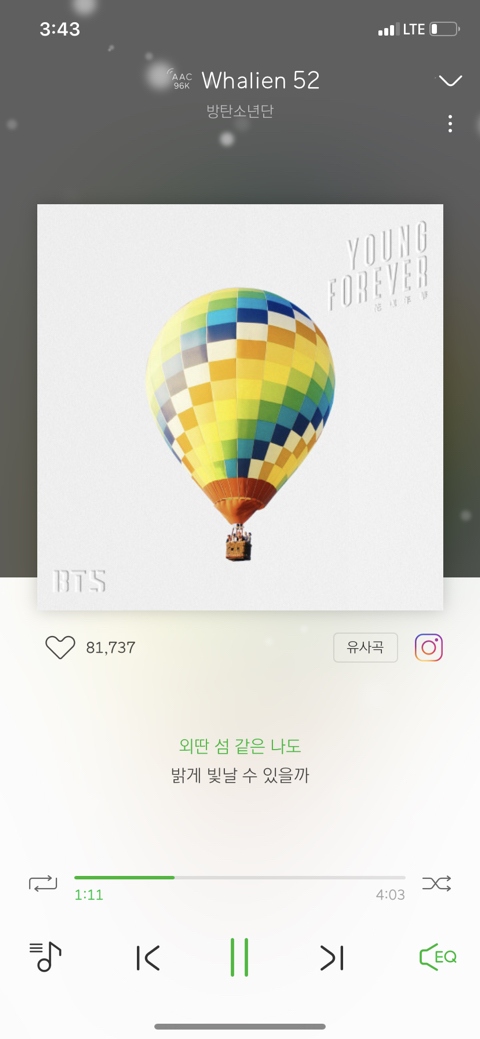Skip to the next track
This screenshot has height=1039, width=480.
331,957
